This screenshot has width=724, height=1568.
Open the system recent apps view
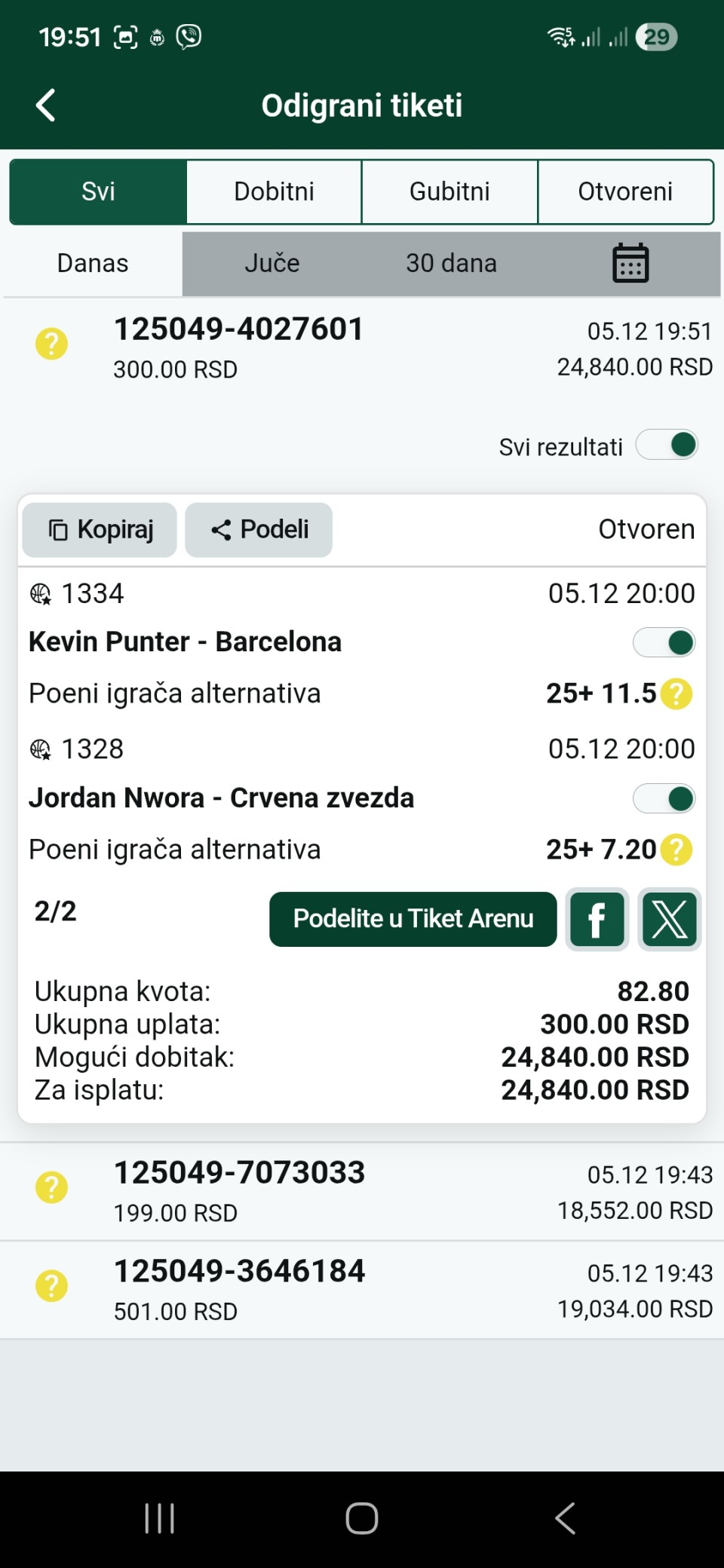click(159, 1519)
